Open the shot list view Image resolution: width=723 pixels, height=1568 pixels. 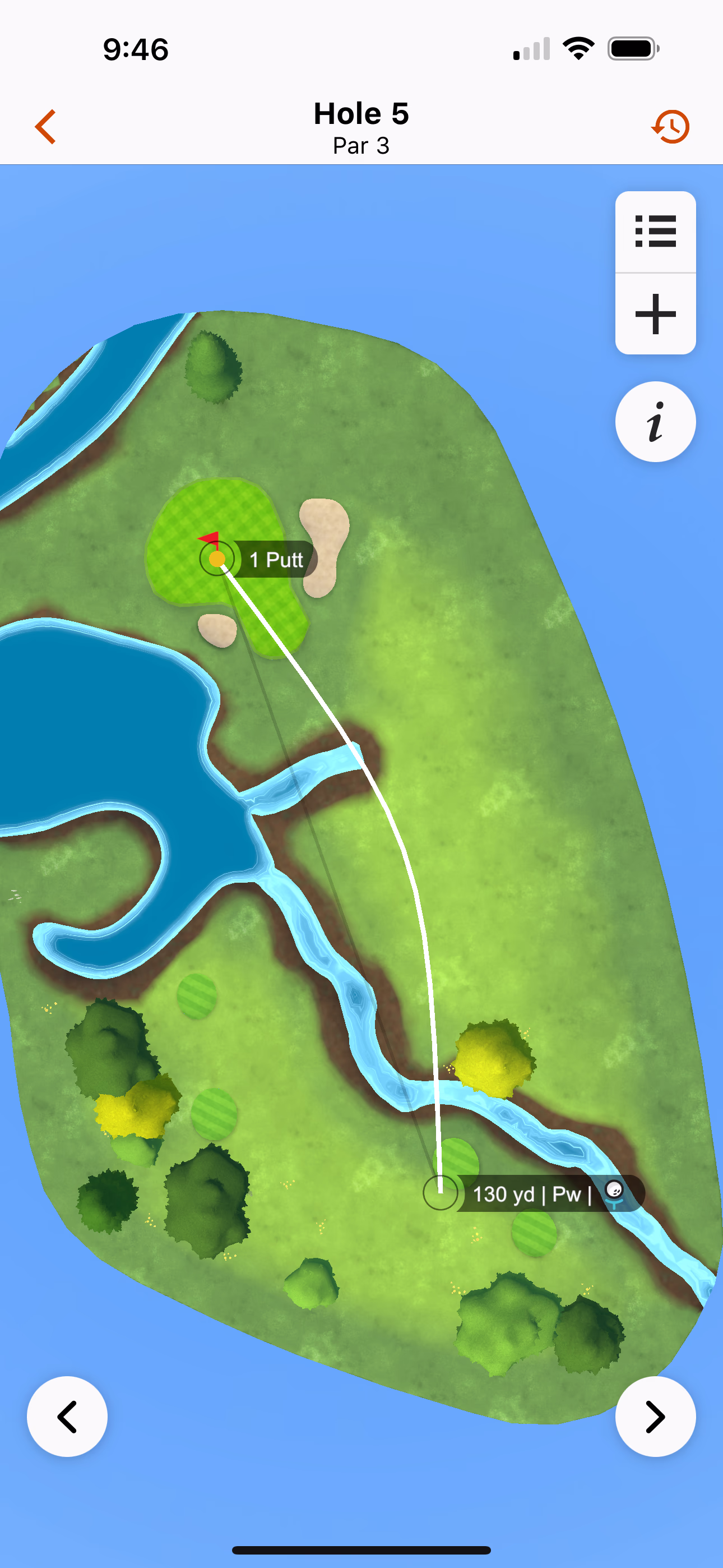pyautogui.click(x=655, y=232)
